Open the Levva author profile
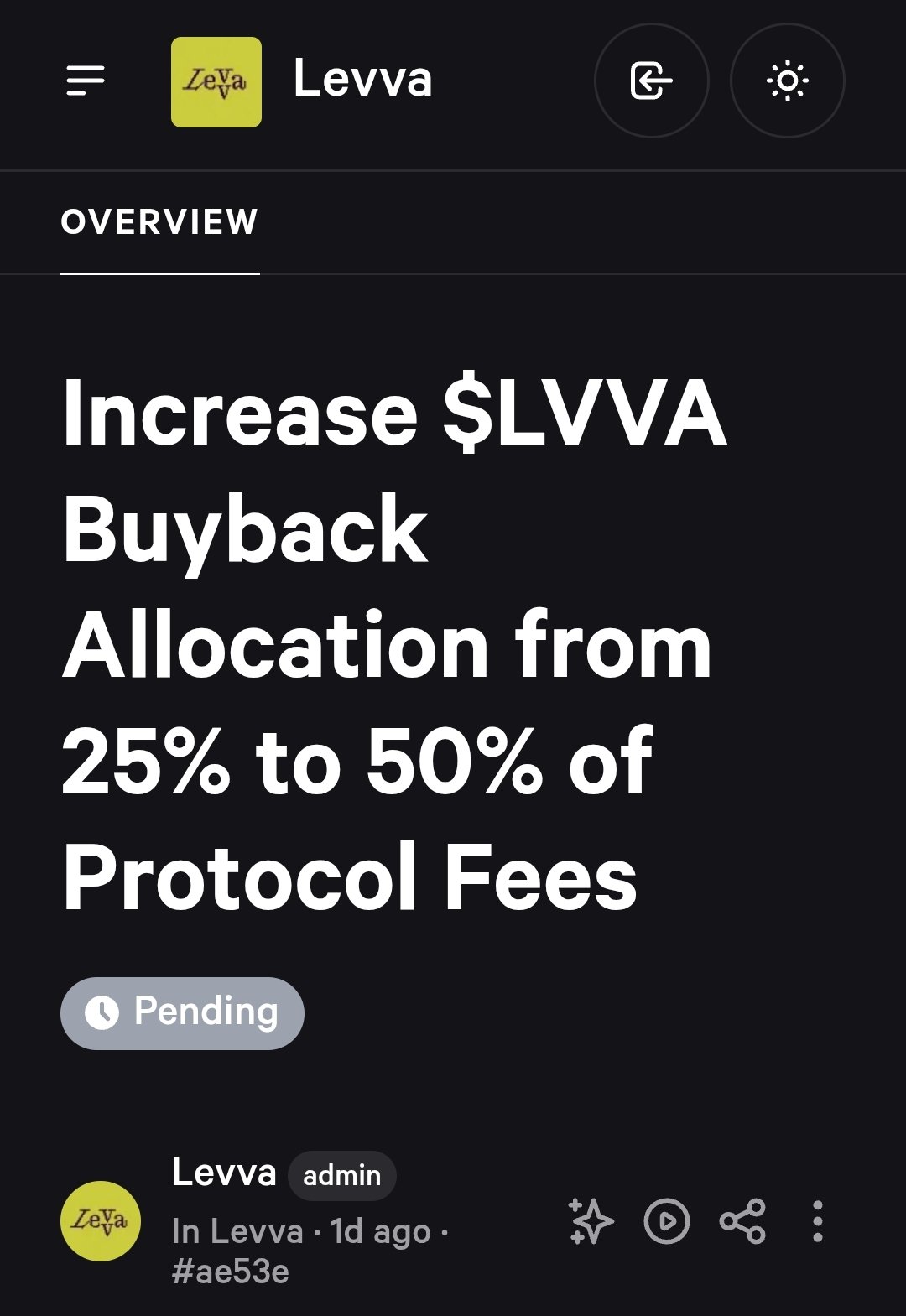Viewport: 906px width, 1316px height. pyautogui.click(x=223, y=1173)
